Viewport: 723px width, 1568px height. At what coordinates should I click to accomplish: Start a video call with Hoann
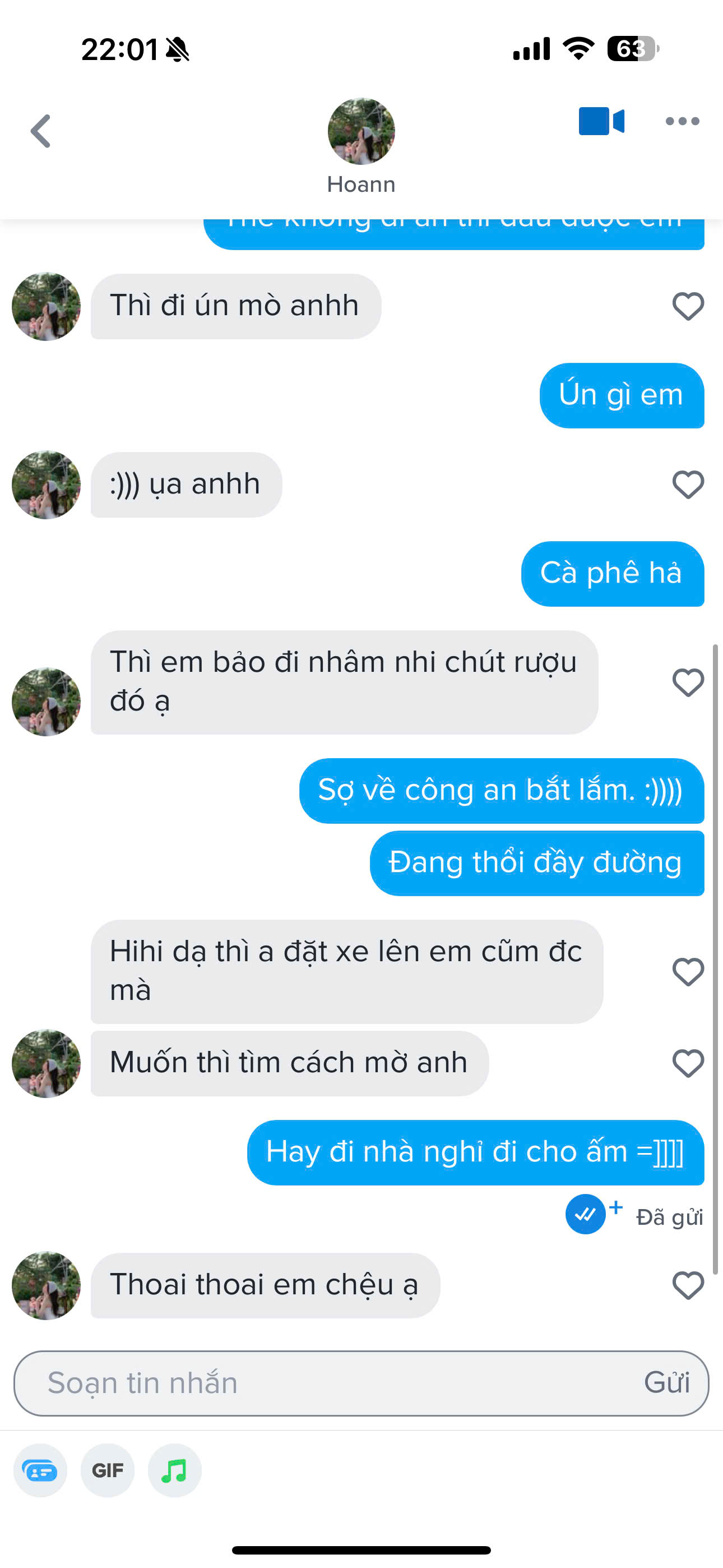pos(601,121)
